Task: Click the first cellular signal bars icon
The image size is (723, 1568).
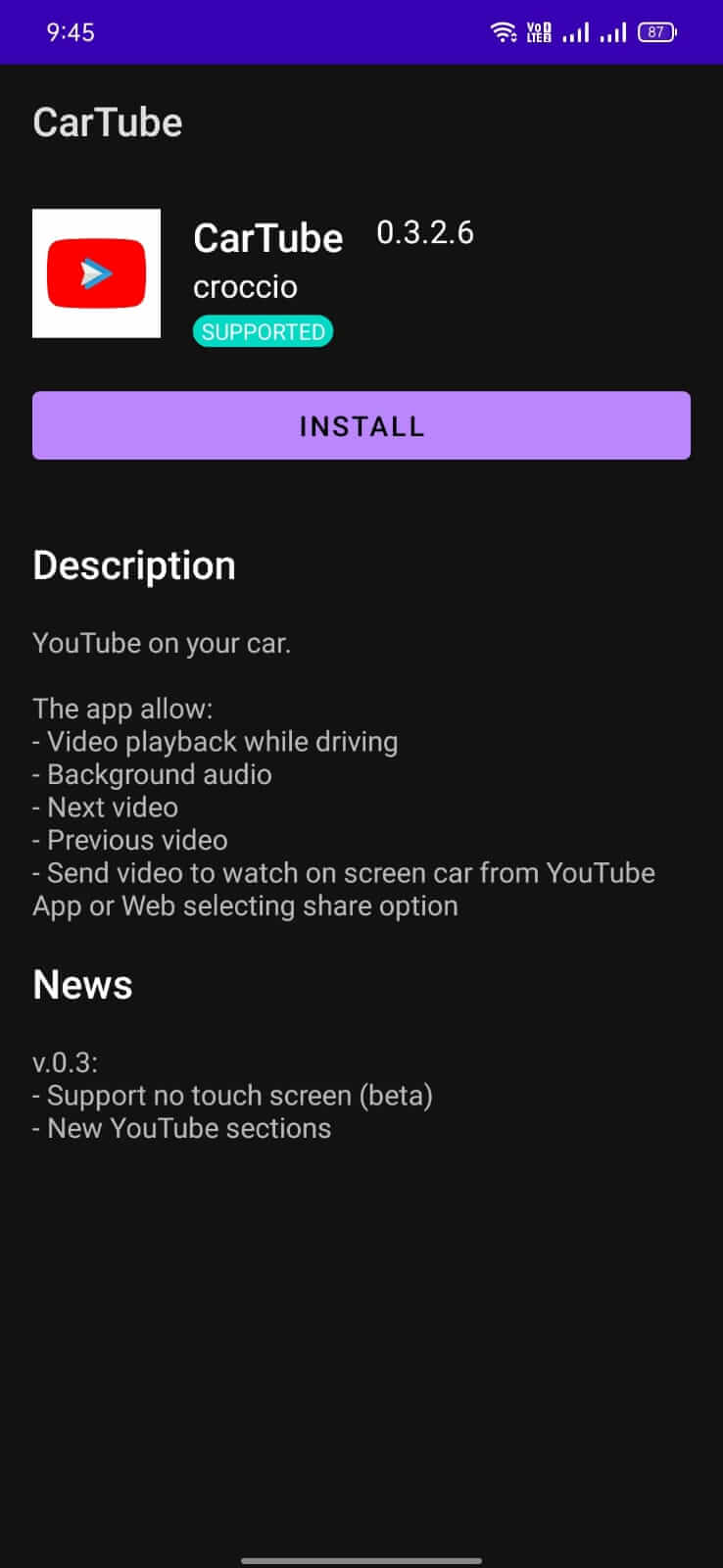Action: click(576, 31)
